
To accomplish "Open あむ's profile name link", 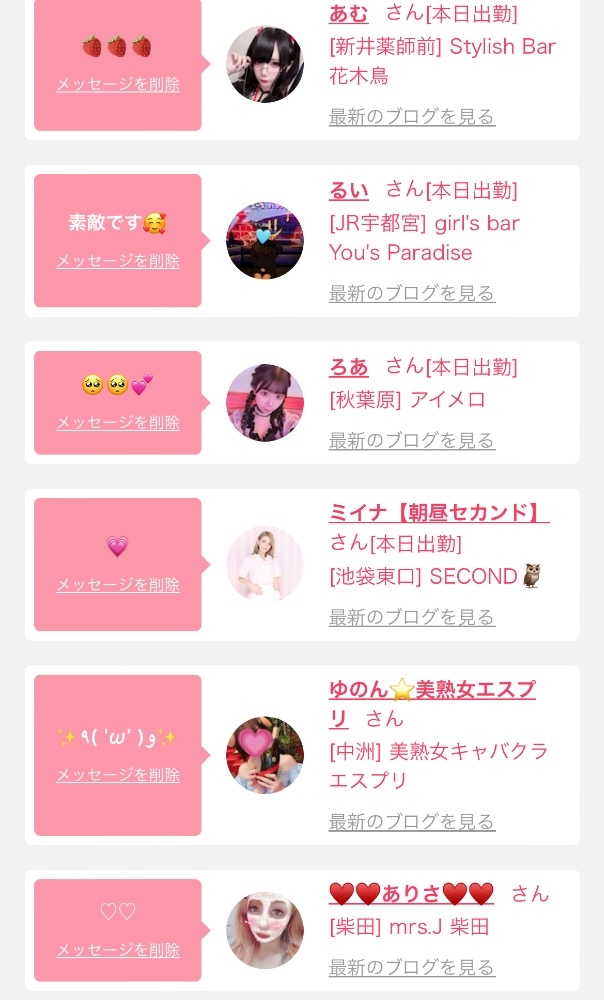I will [x=349, y=13].
